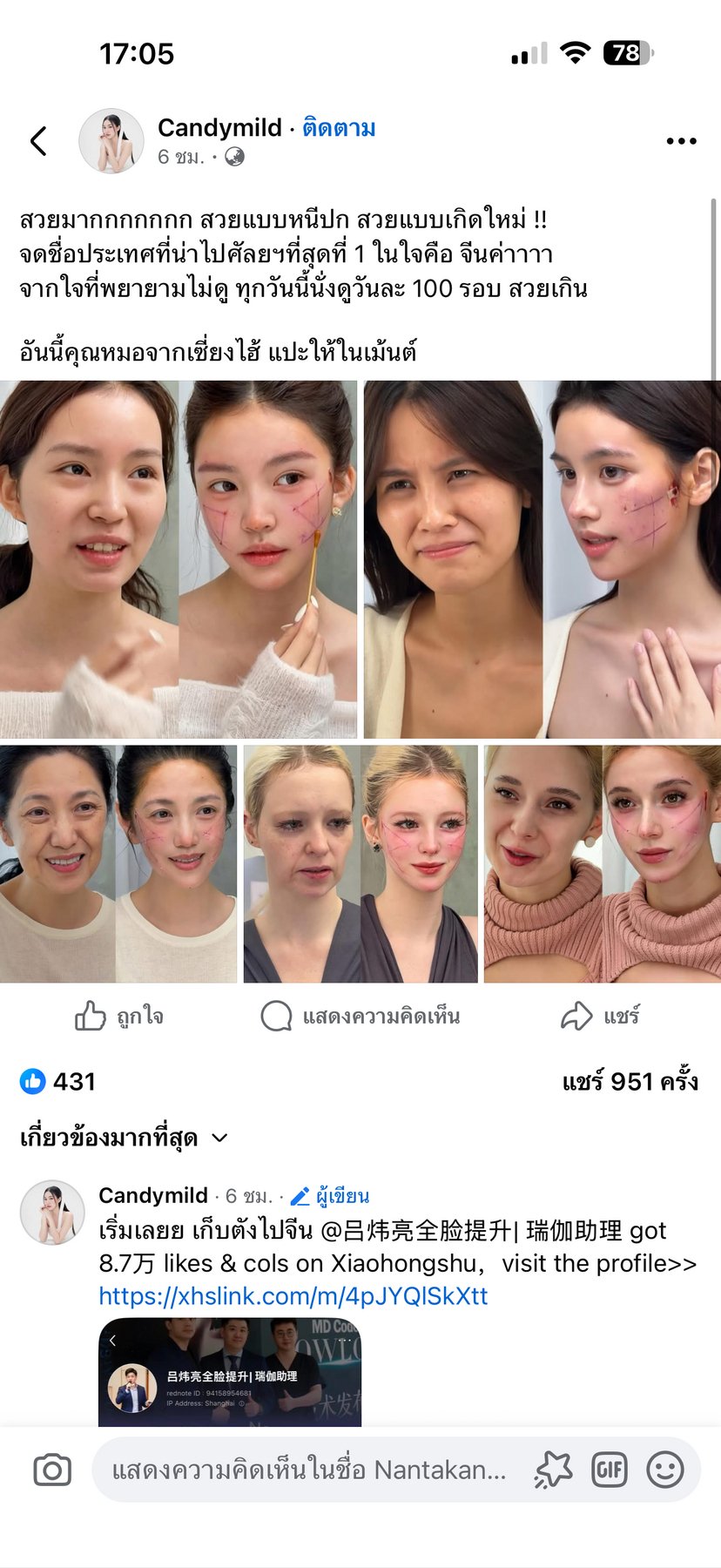
Task: Tap แสดงความคิดเห็น to comment on post
Action: click(360, 1016)
